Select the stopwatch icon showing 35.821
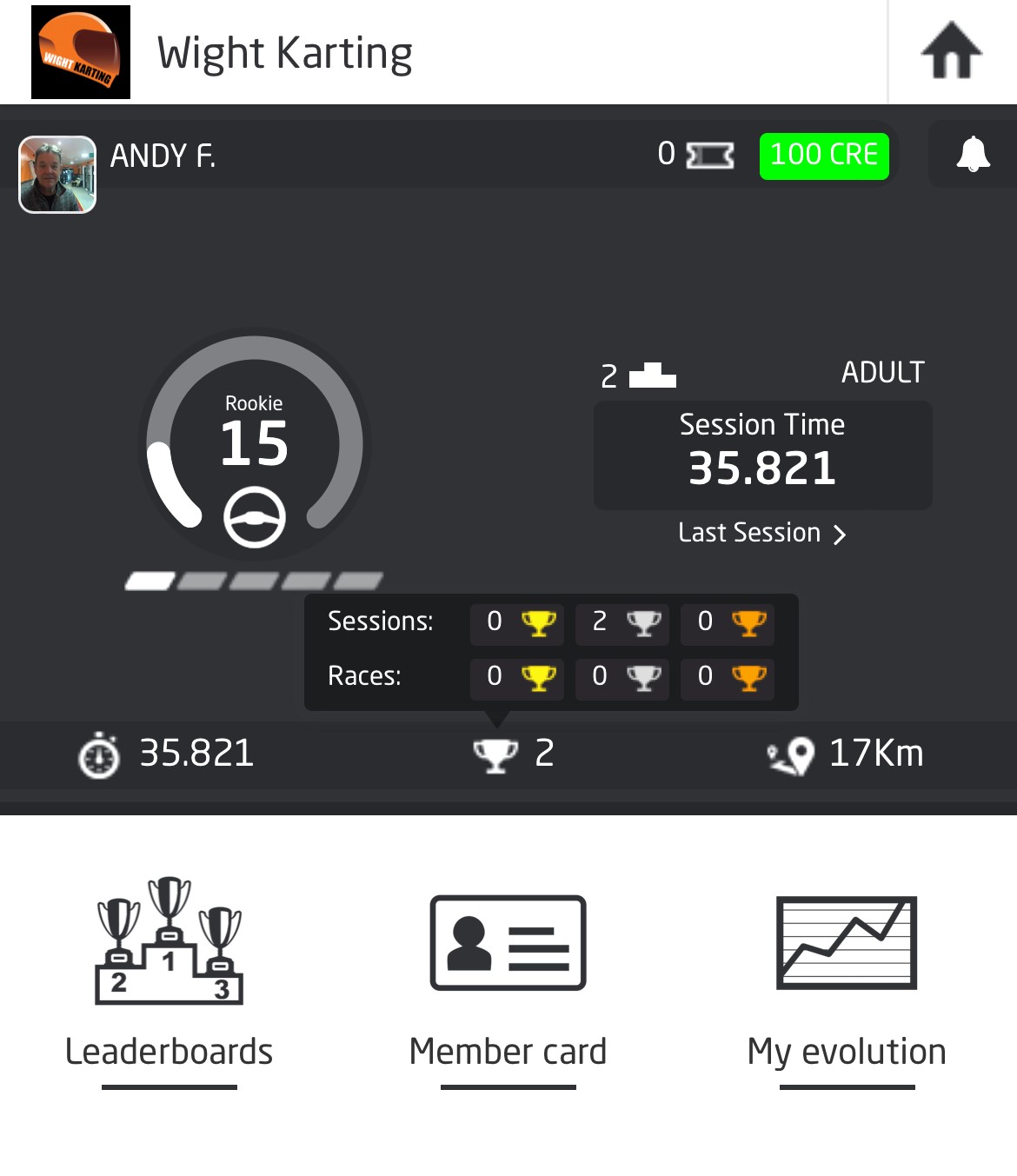 pyautogui.click(x=98, y=754)
